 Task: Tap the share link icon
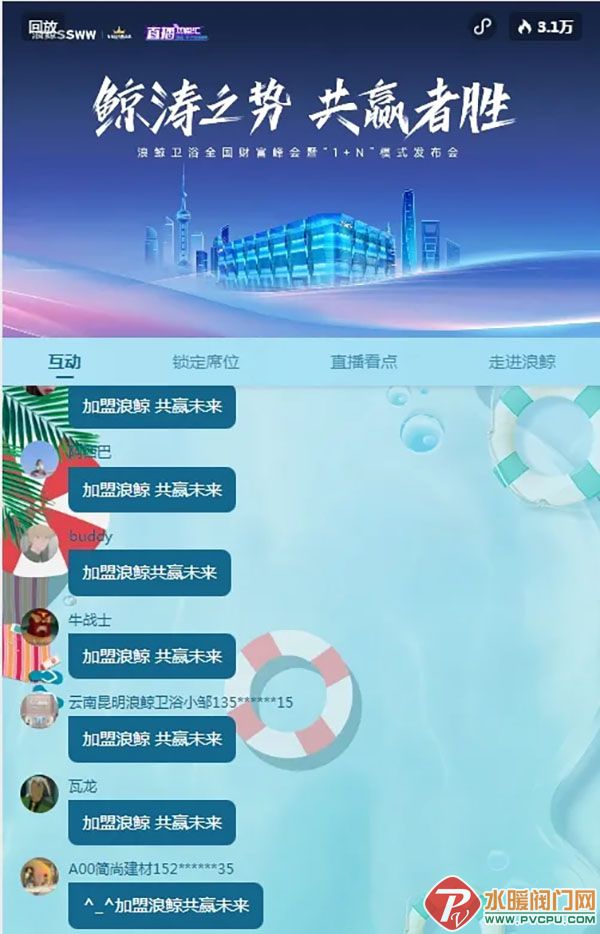(483, 27)
